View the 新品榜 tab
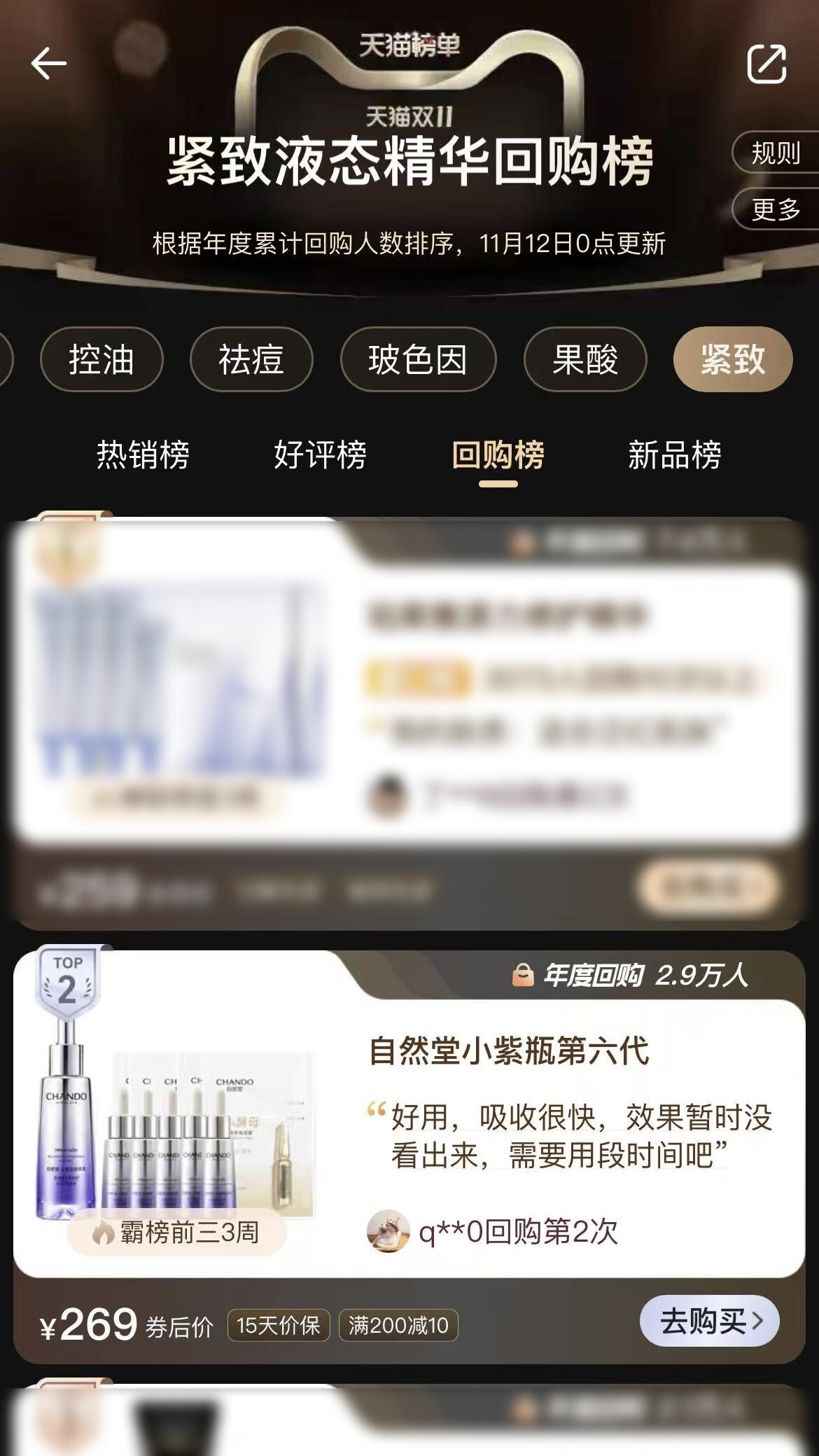 coord(674,455)
